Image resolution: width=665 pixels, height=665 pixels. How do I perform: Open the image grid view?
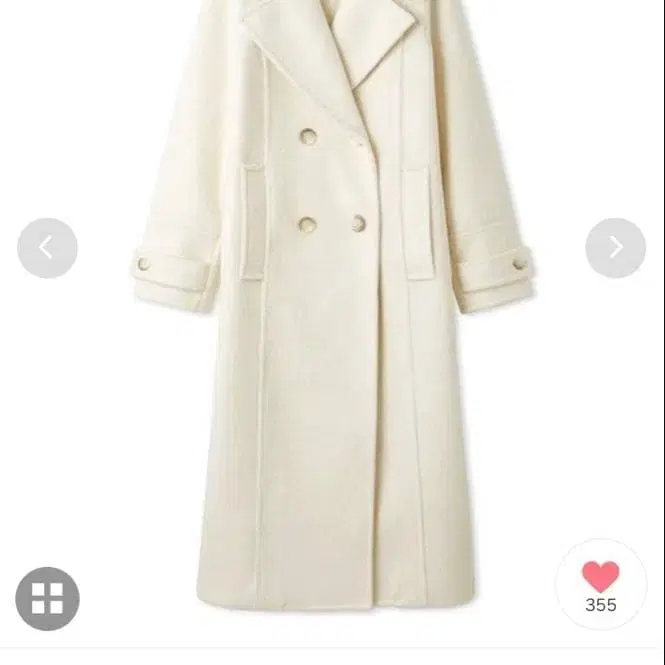click(x=47, y=598)
